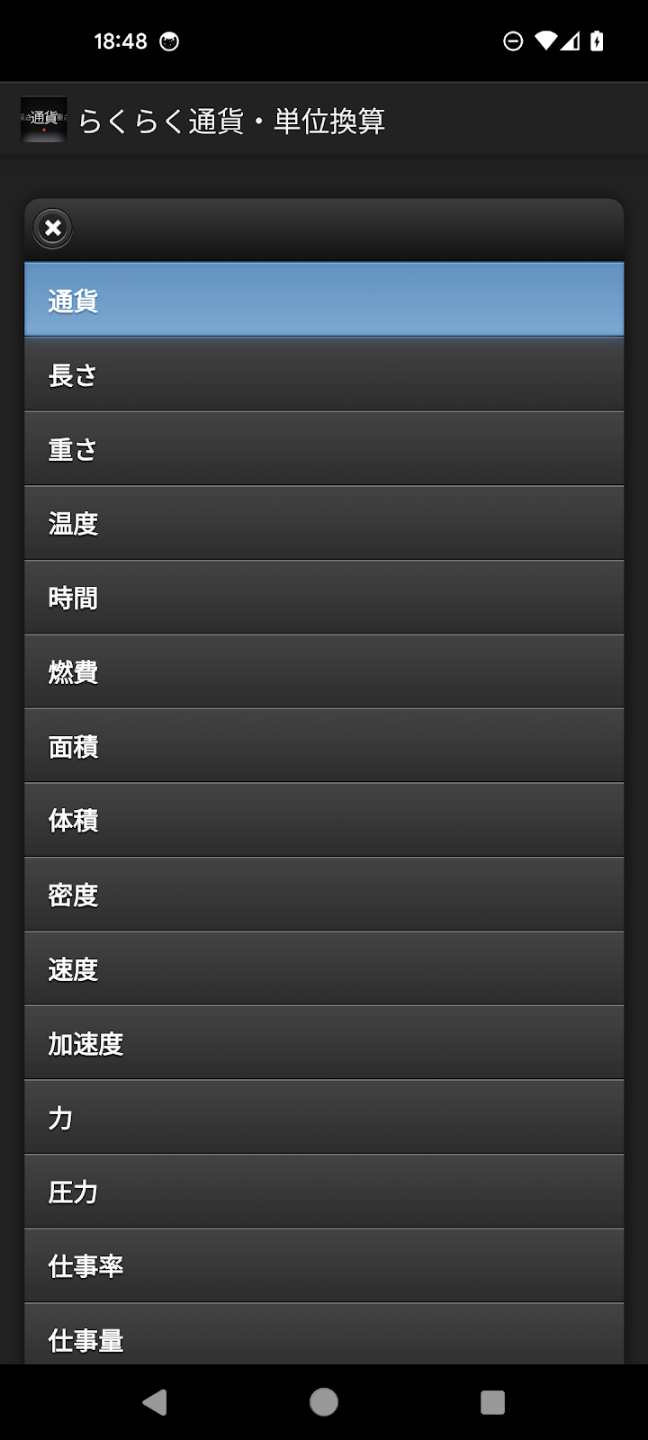The image size is (648, 1440).
Task: Choose the 速度 category
Action: click(323, 969)
